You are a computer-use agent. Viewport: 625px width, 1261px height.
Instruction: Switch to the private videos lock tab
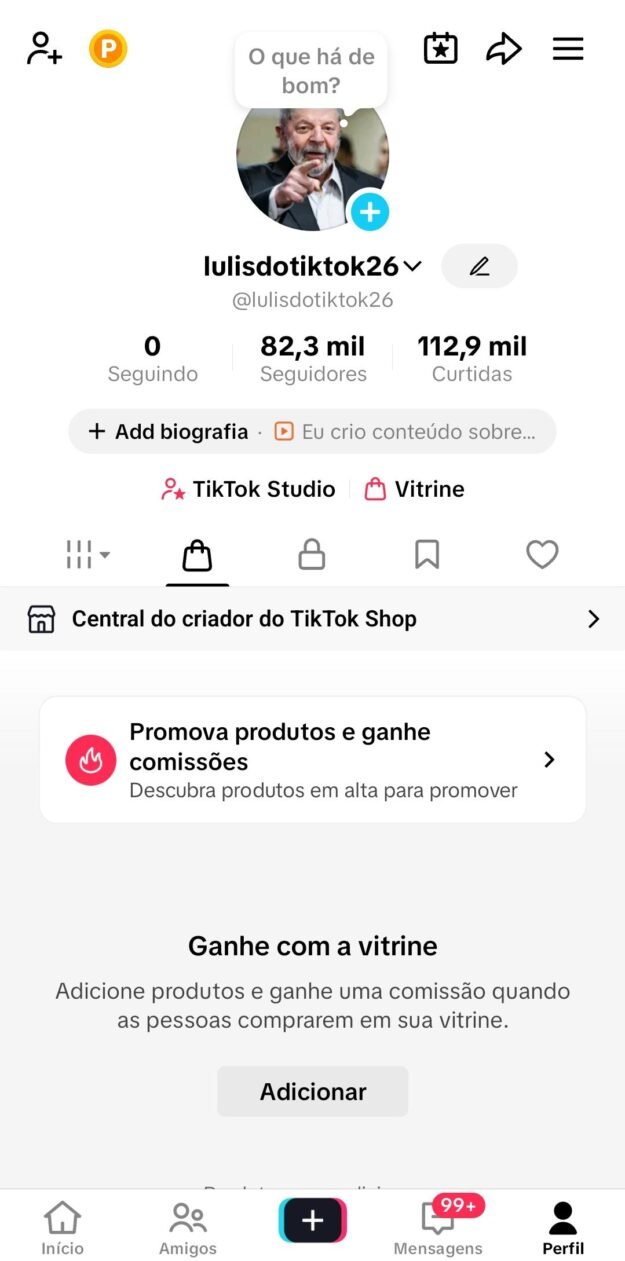[x=312, y=554]
